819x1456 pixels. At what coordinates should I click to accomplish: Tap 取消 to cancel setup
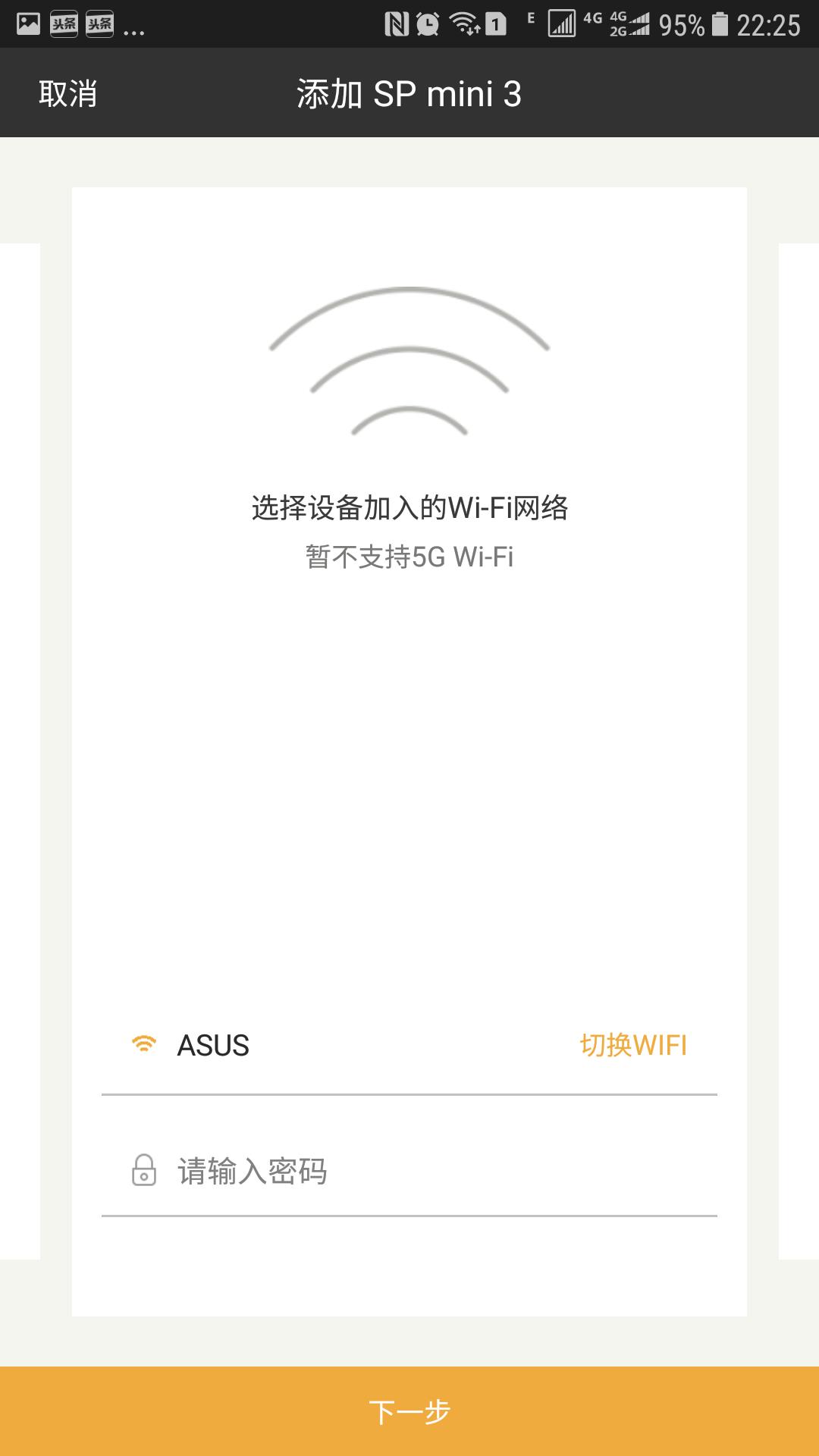(67, 93)
